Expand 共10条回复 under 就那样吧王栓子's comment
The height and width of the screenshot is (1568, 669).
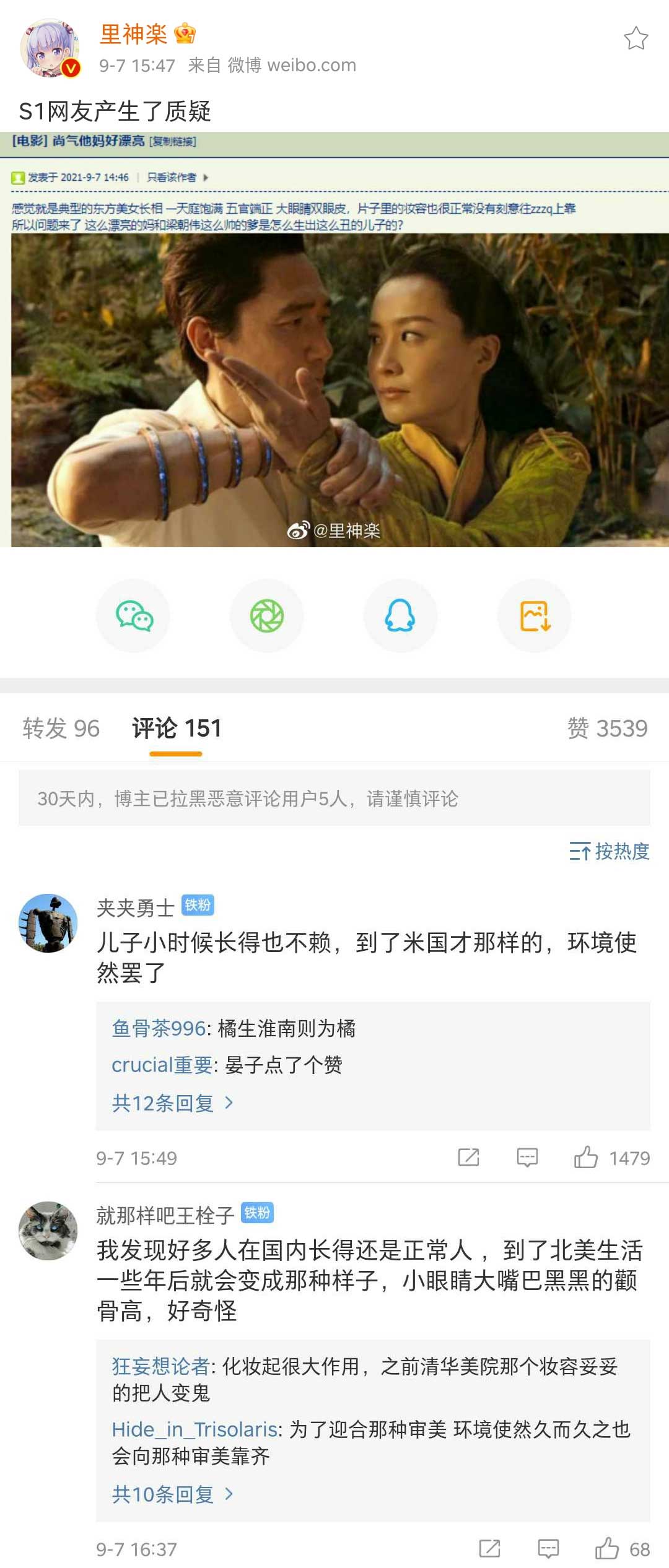click(x=172, y=1494)
